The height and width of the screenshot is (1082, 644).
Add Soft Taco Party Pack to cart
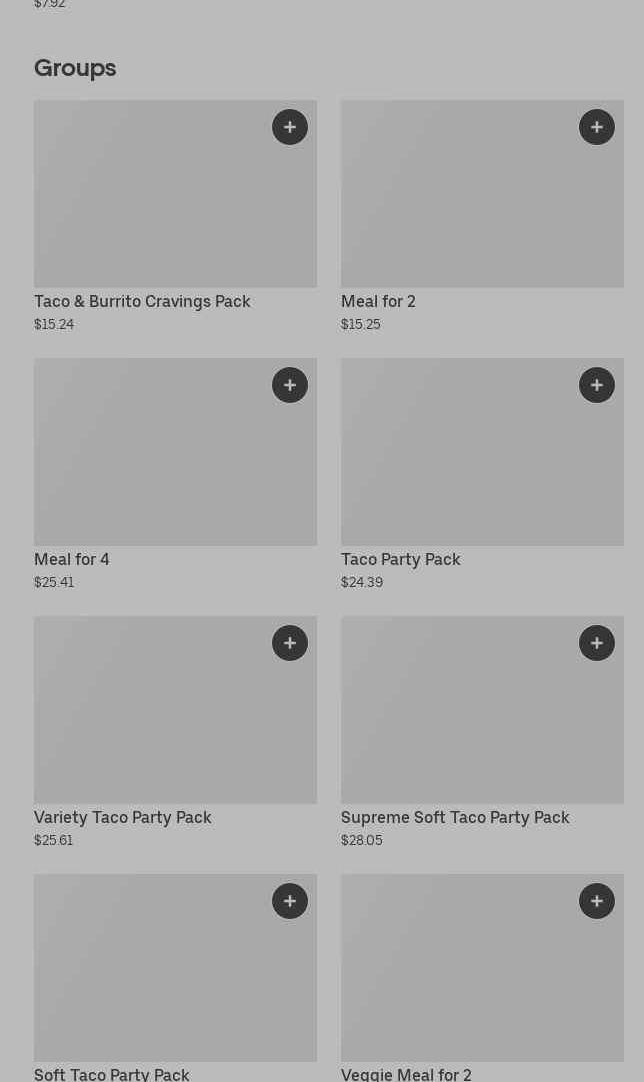290,901
